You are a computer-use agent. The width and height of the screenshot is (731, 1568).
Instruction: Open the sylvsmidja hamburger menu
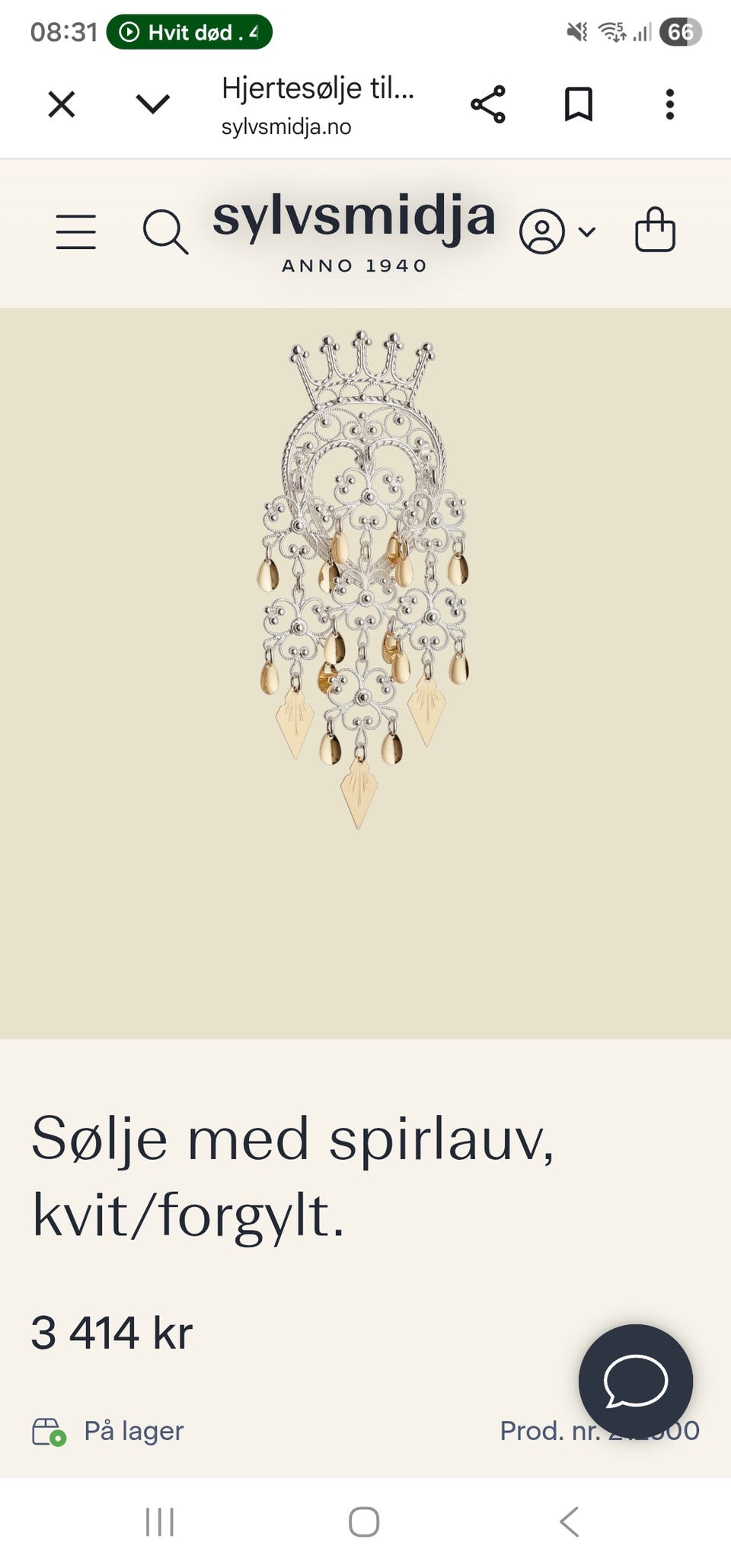(76, 231)
